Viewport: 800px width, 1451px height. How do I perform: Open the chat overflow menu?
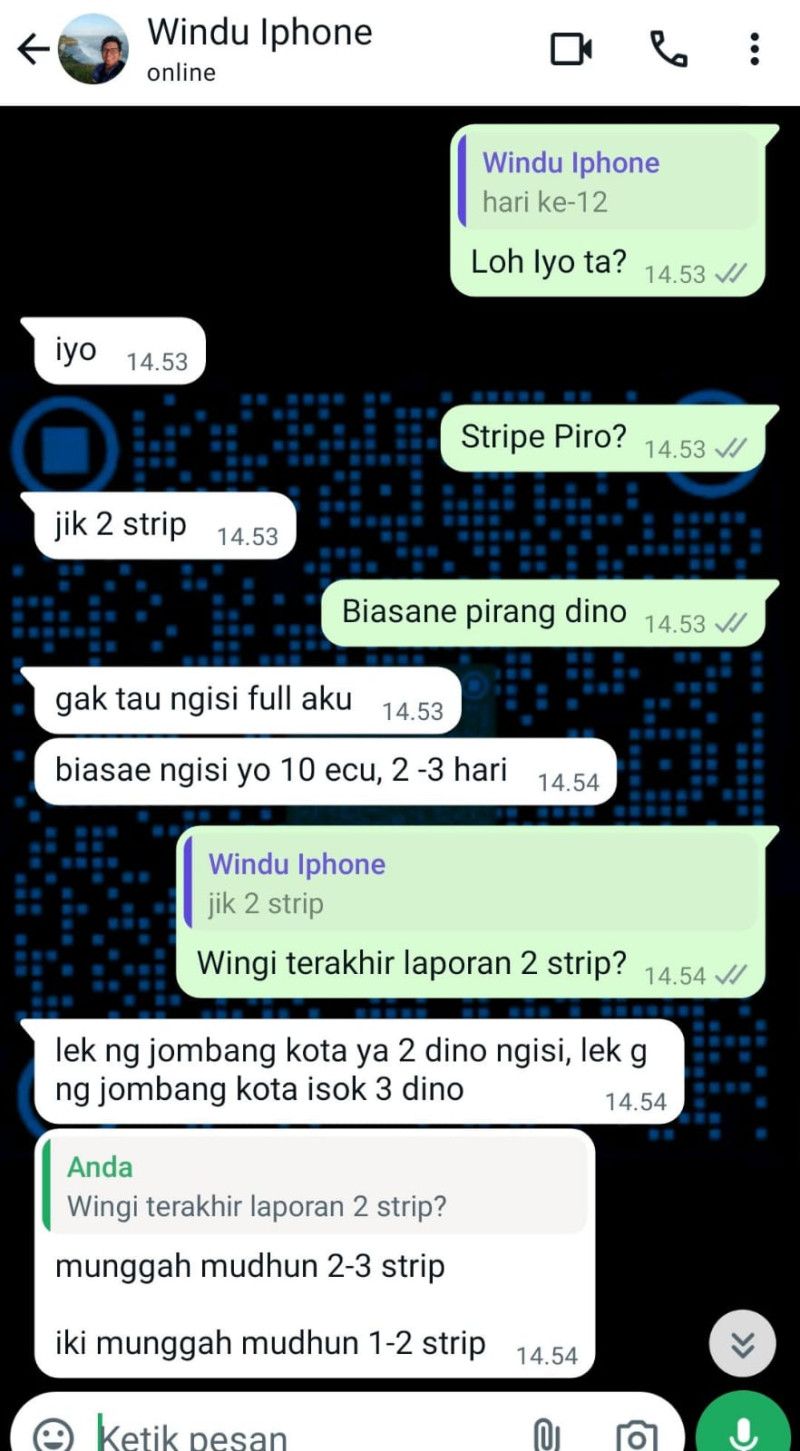pyautogui.click(x=754, y=49)
